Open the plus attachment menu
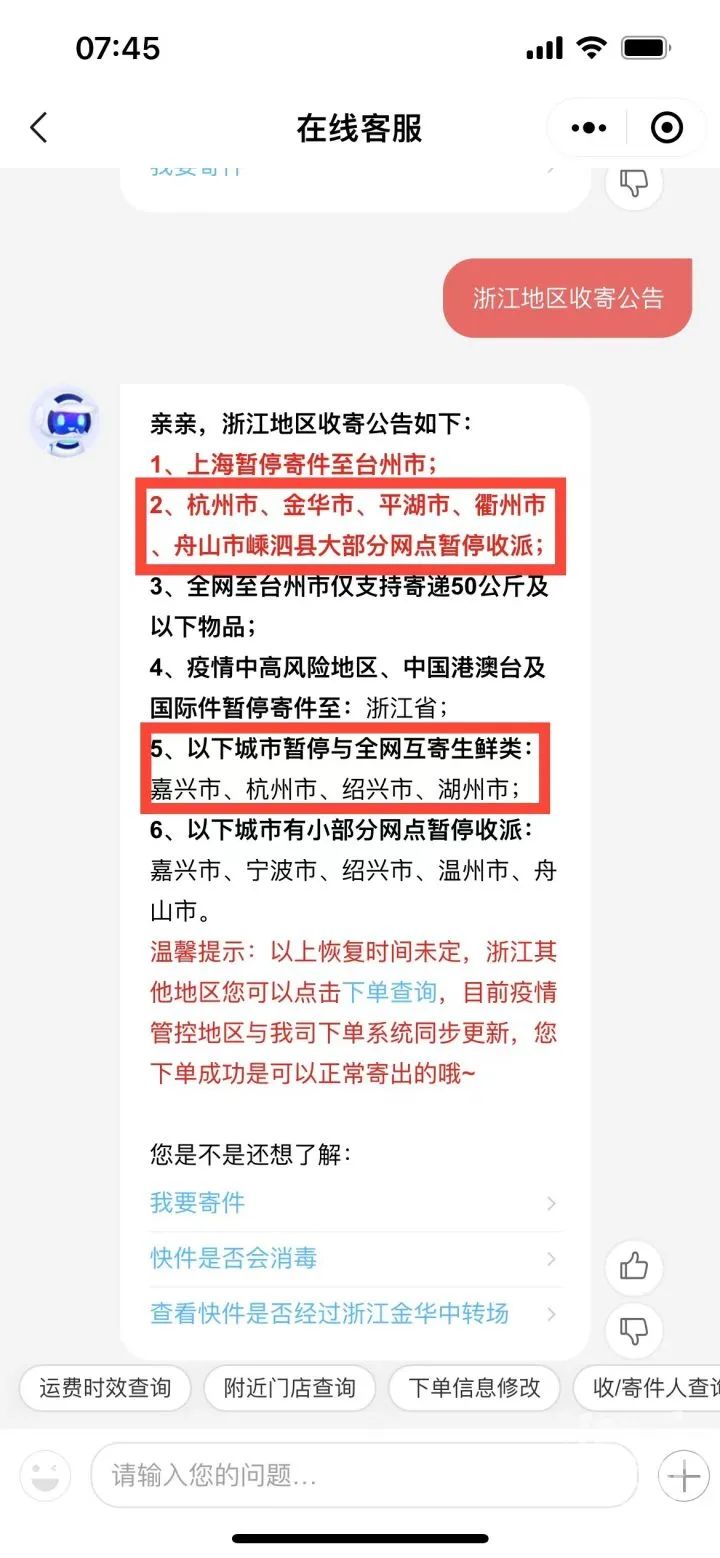This screenshot has height=1558, width=720. (x=684, y=1475)
